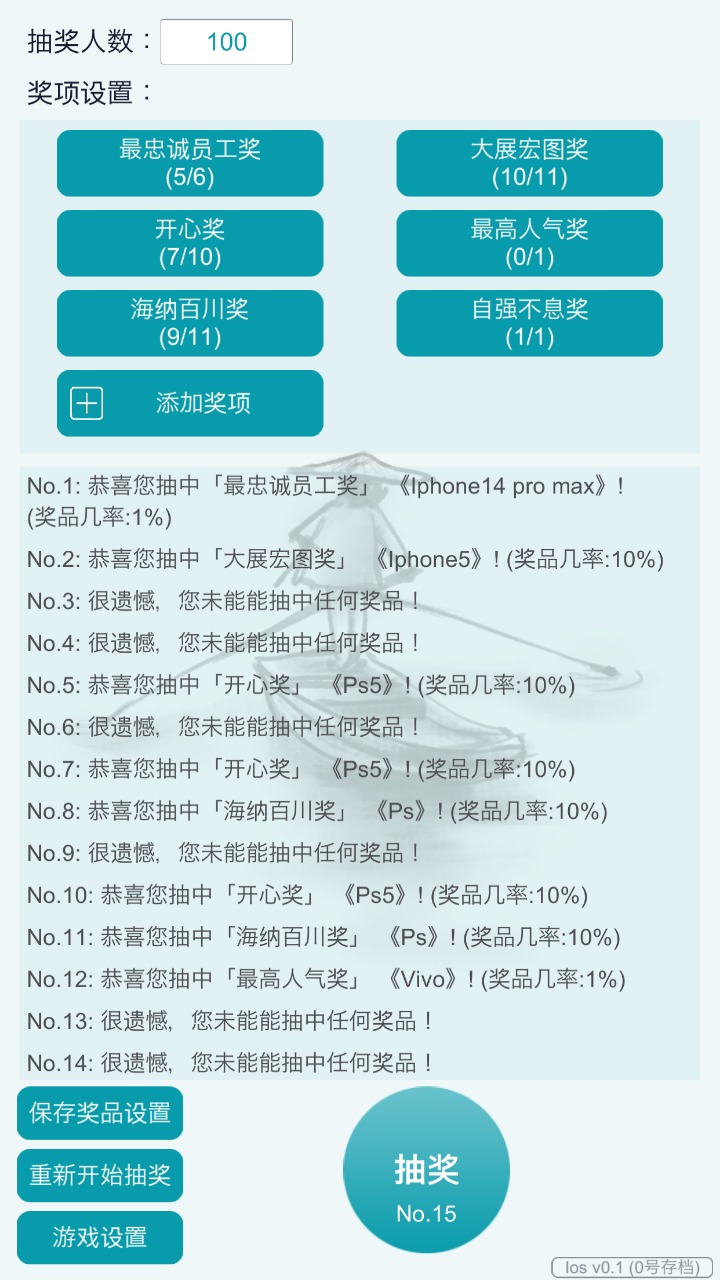Save prize settings with 保存奖品设置

click(100, 1113)
